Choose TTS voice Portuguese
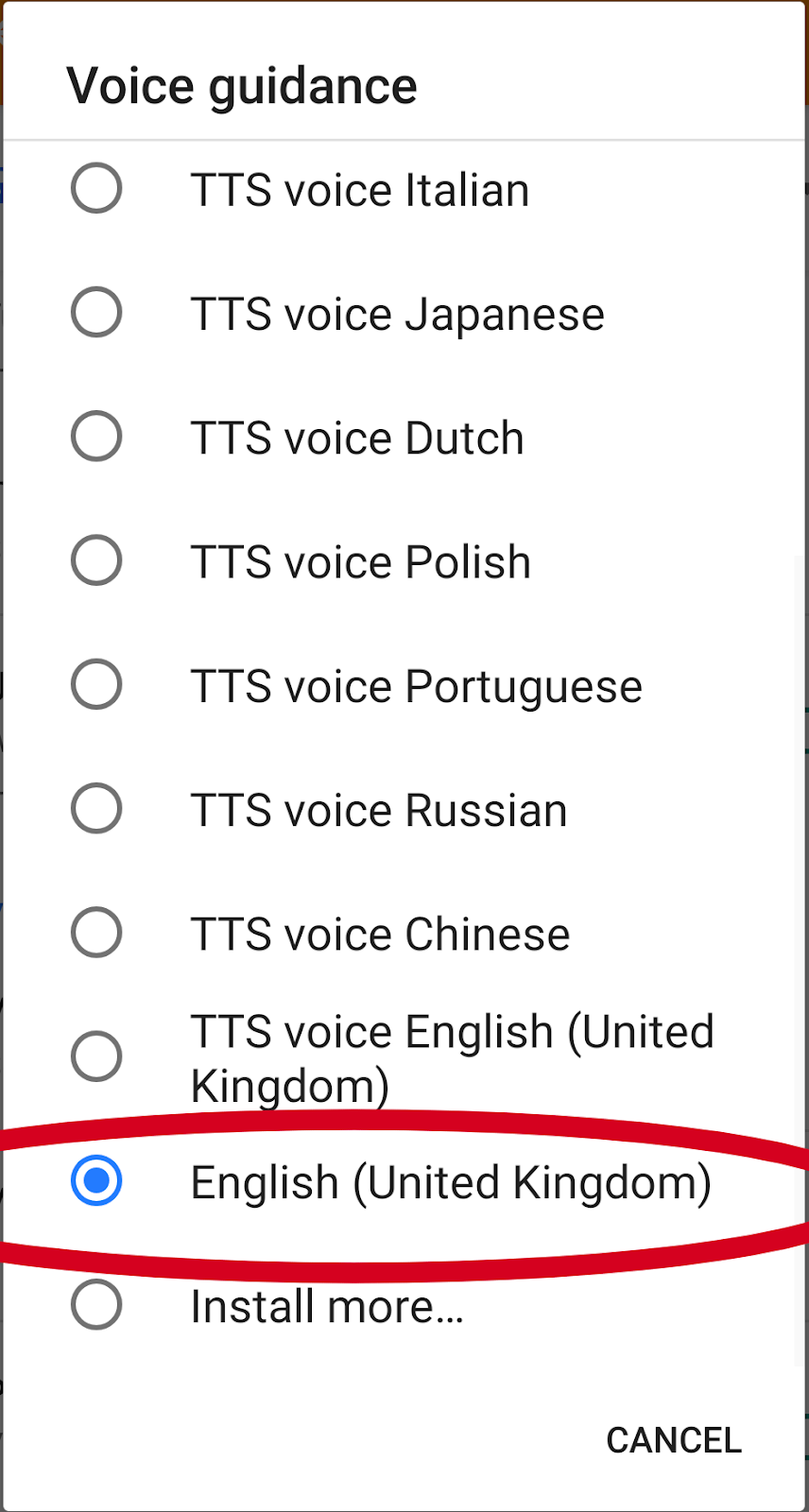 click(x=404, y=684)
